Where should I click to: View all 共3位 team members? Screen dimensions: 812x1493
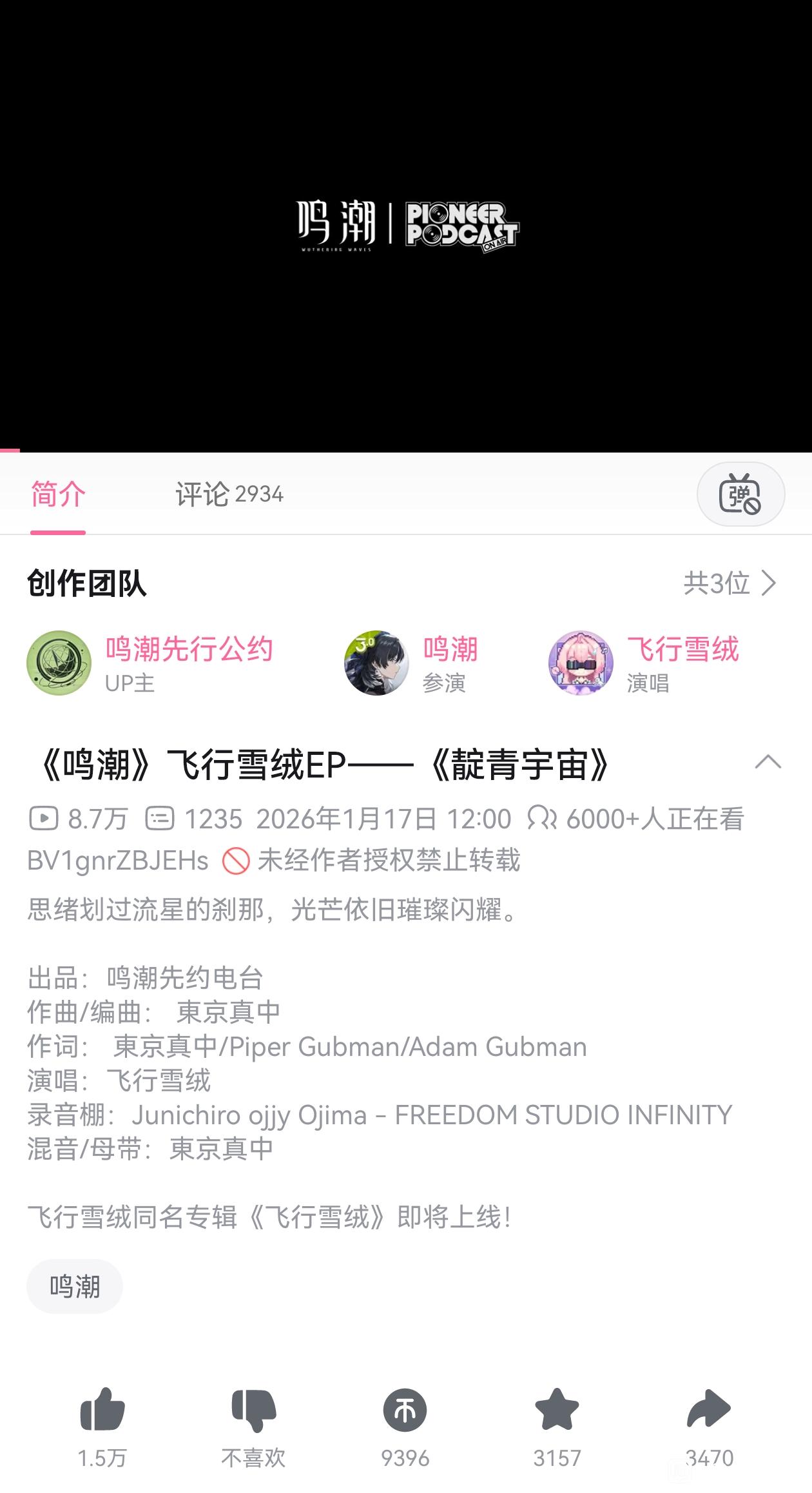[x=730, y=583]
